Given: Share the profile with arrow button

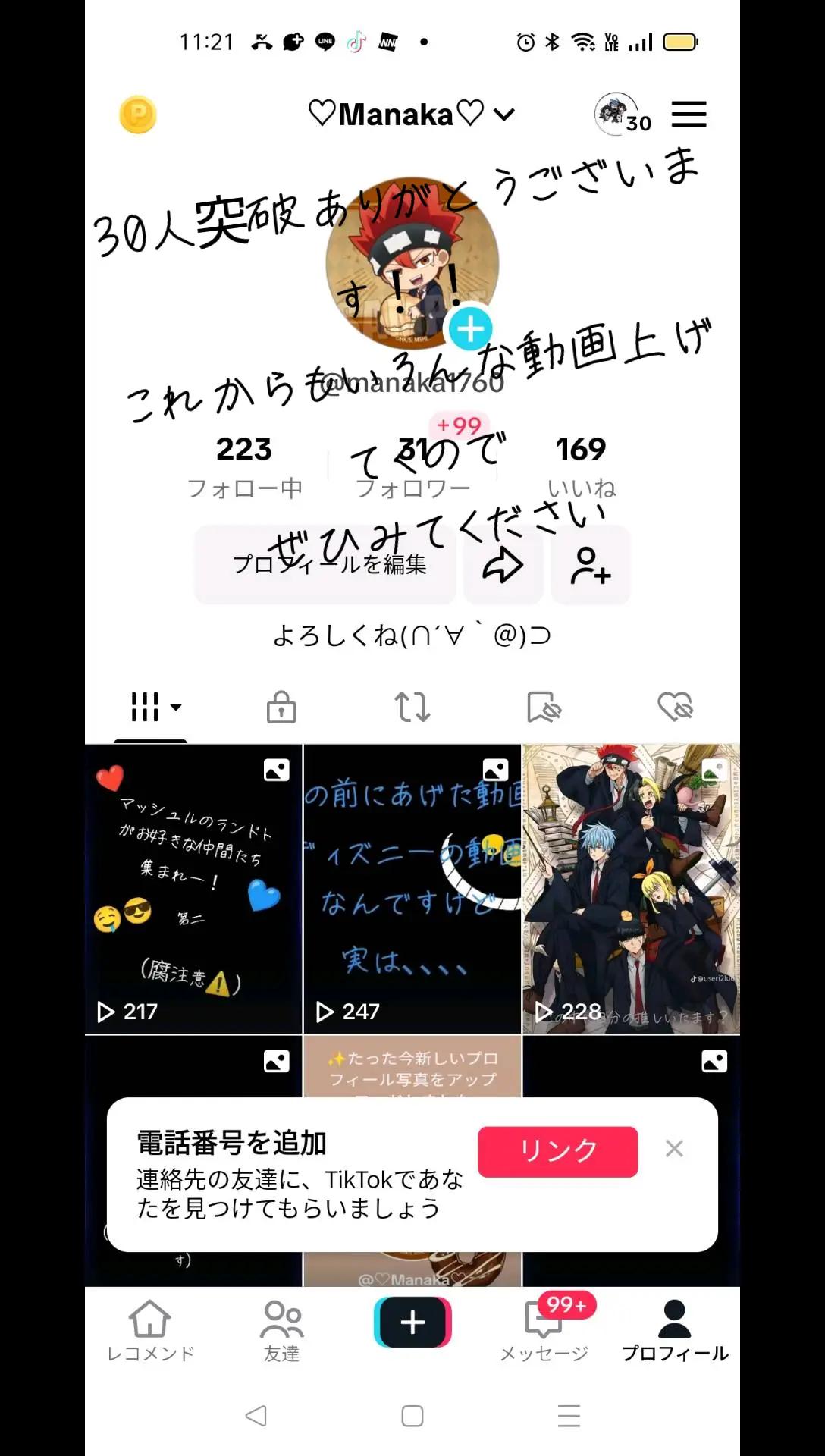Looking at the screenshot, I should click(x=503, y=565).
